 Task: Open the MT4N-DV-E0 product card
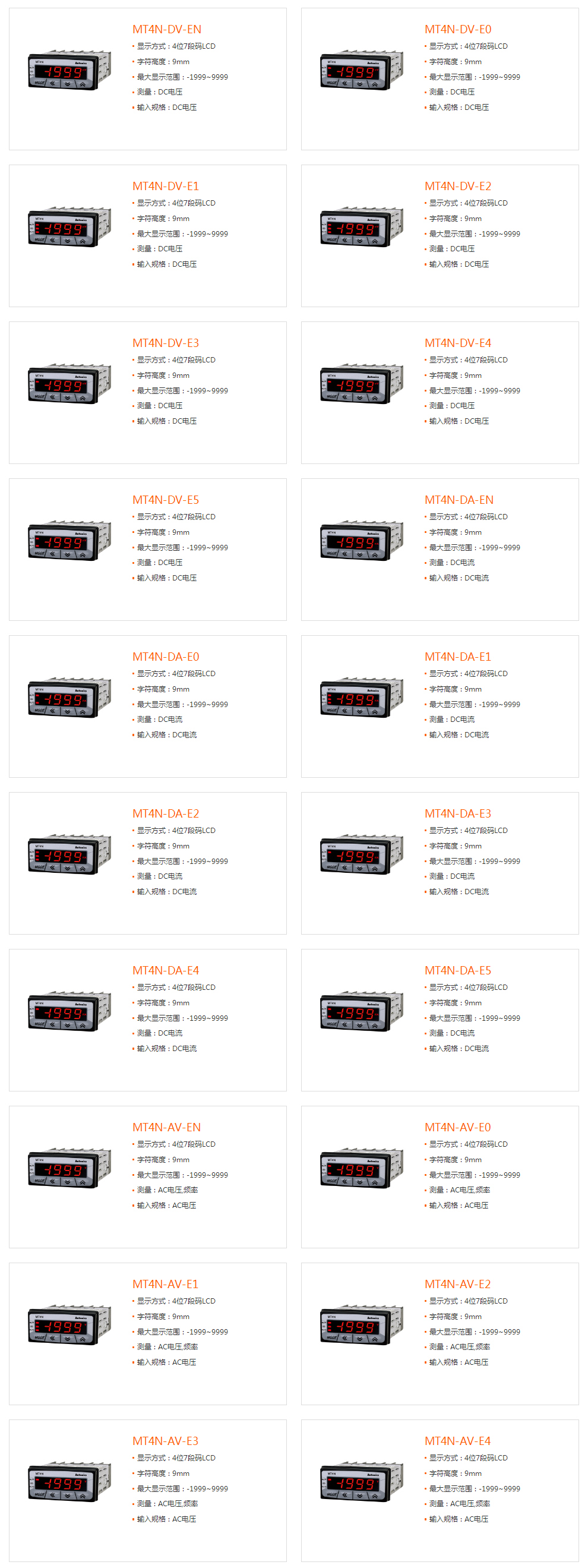[x=458, y=29]
